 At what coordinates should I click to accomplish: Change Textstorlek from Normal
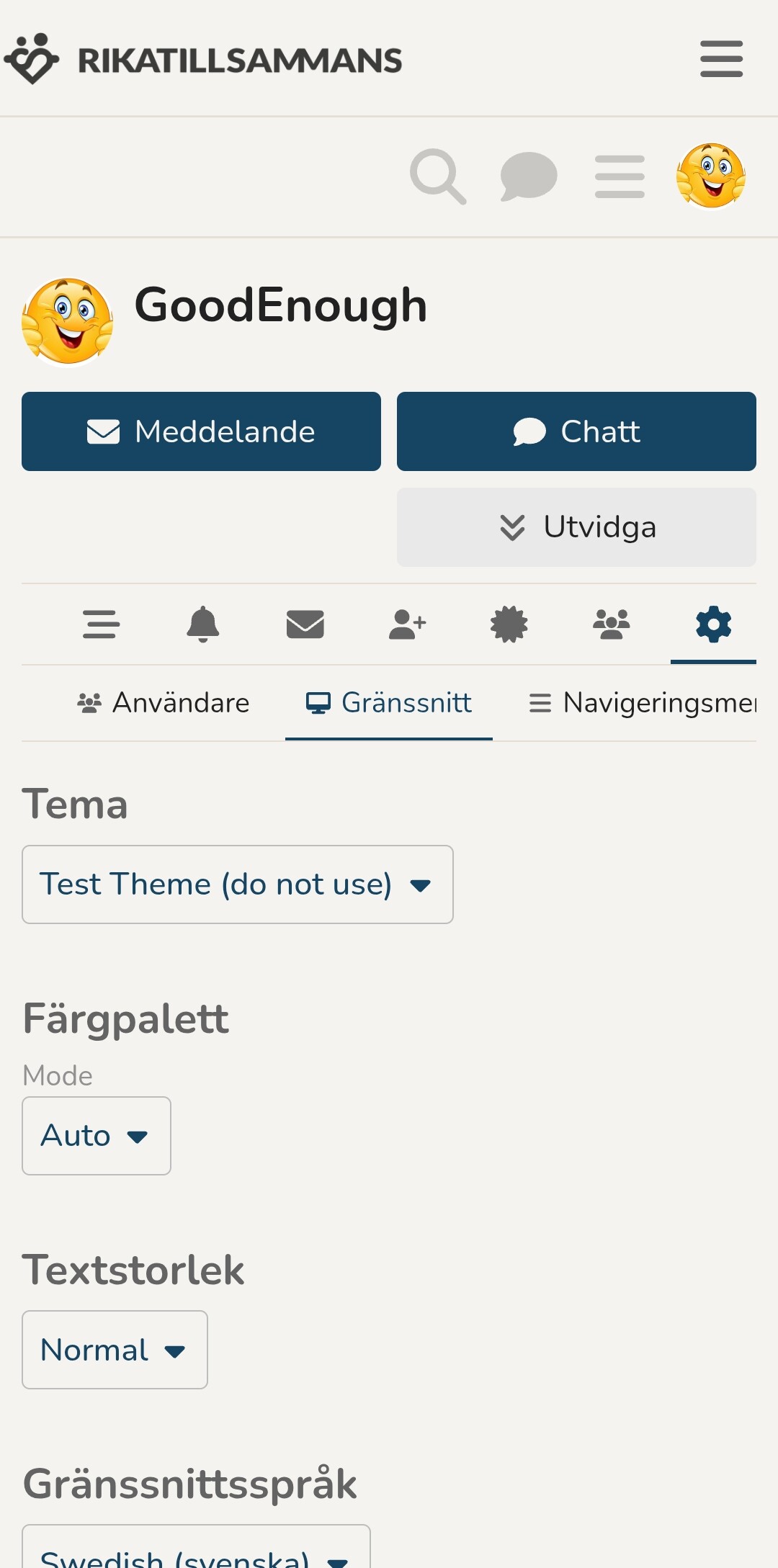coord(115,1350)
